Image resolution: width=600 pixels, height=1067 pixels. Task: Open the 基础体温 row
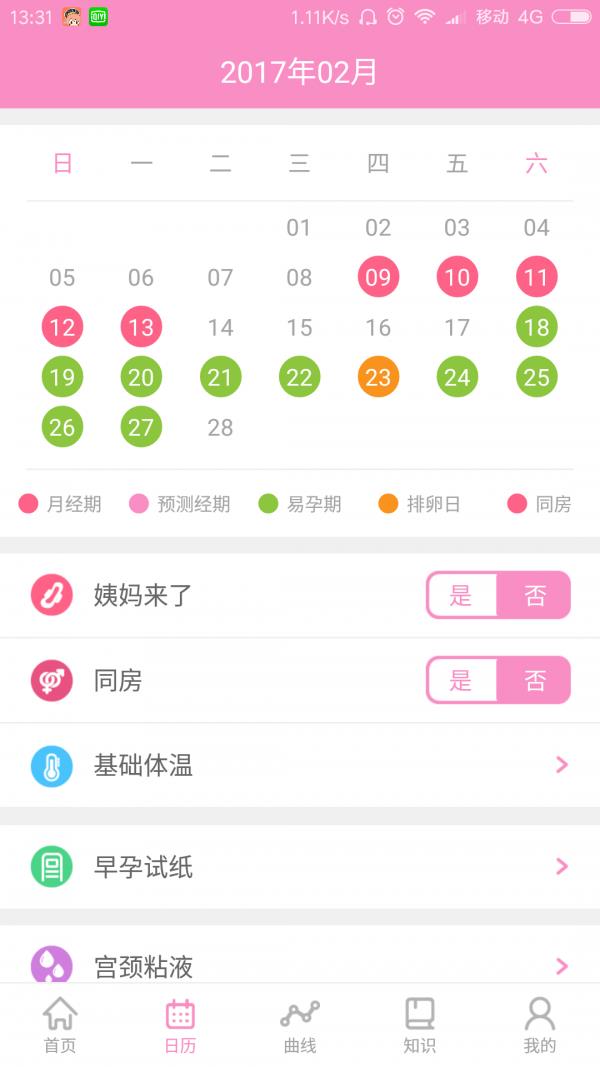(300, 766)
